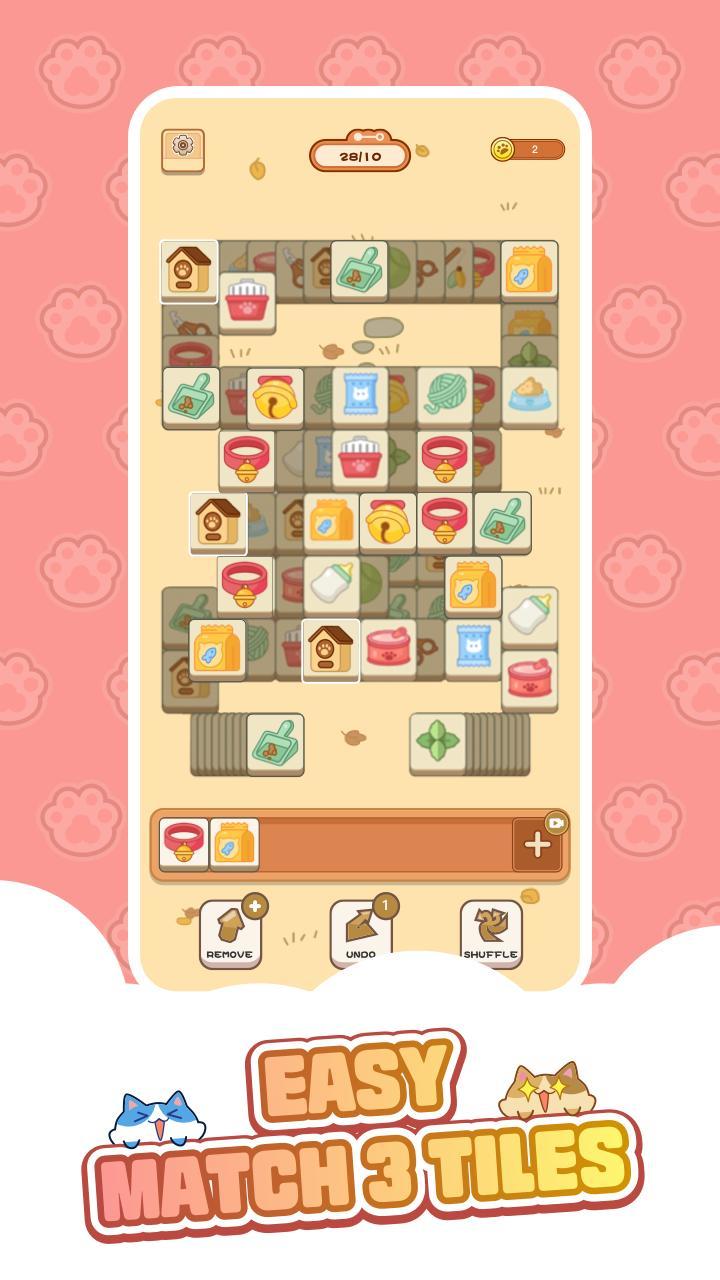Tap the plus button to unlock a tray slot
This screenshot has height=1280, width=720.
point(540,844)
